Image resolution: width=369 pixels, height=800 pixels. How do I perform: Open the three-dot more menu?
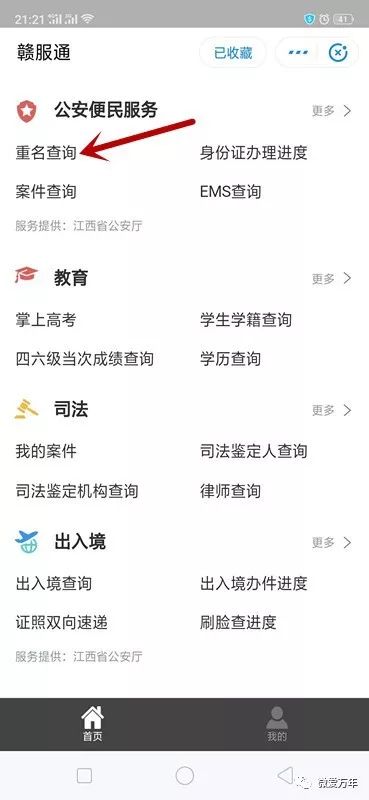point(297,53)
